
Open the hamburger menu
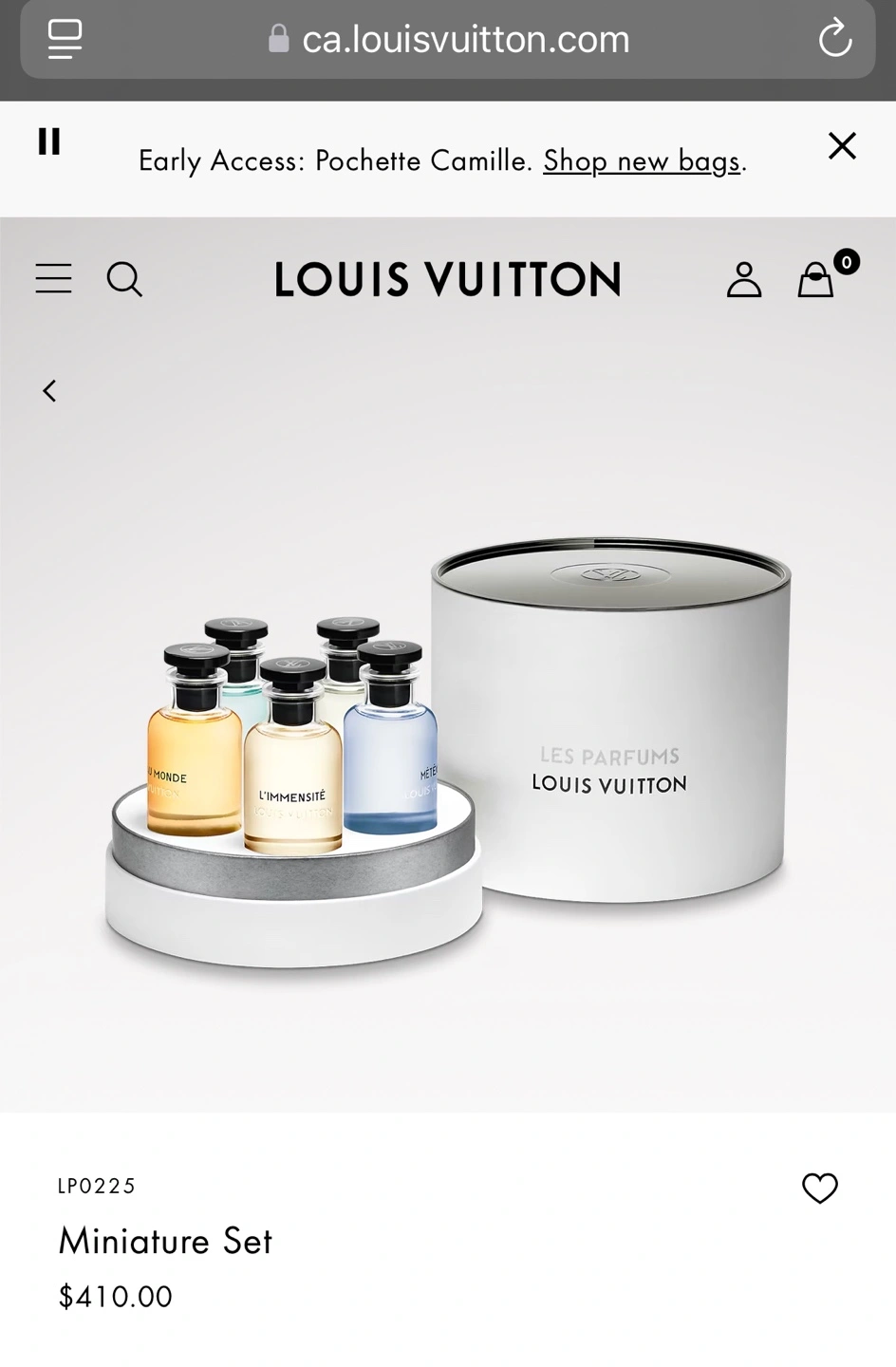click(54, 279)
